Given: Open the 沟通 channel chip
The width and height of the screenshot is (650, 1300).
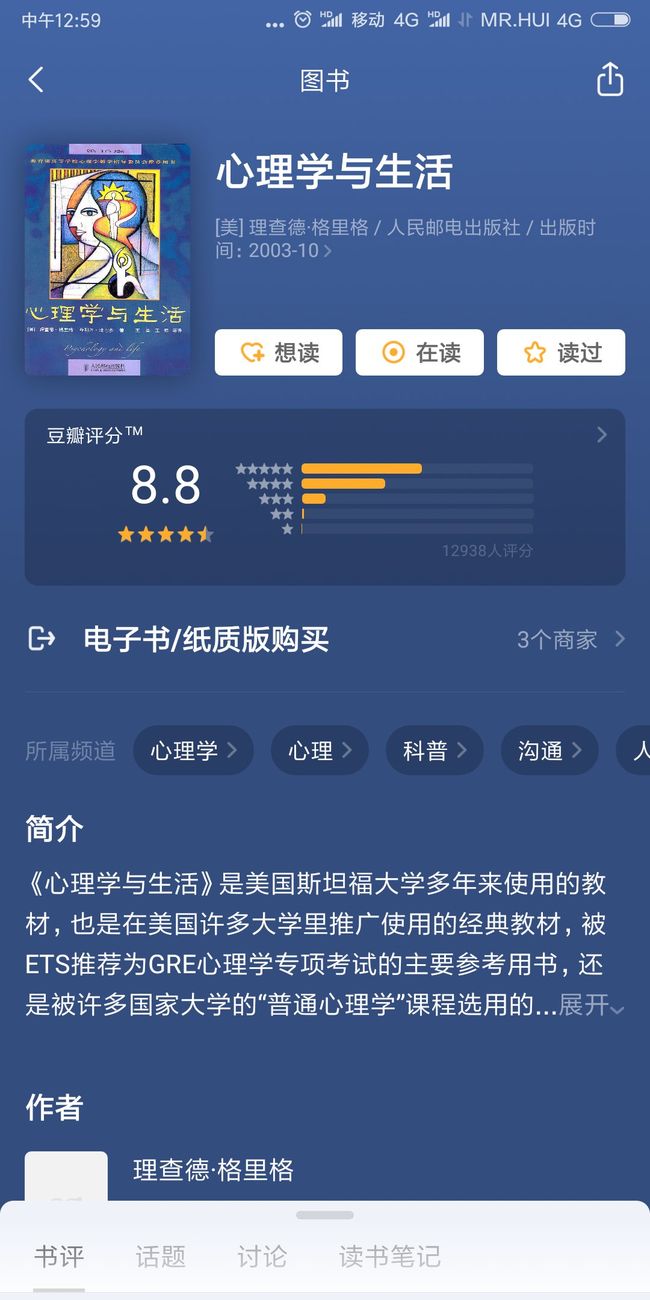Looking at the screenshot, I should [550, 750].
